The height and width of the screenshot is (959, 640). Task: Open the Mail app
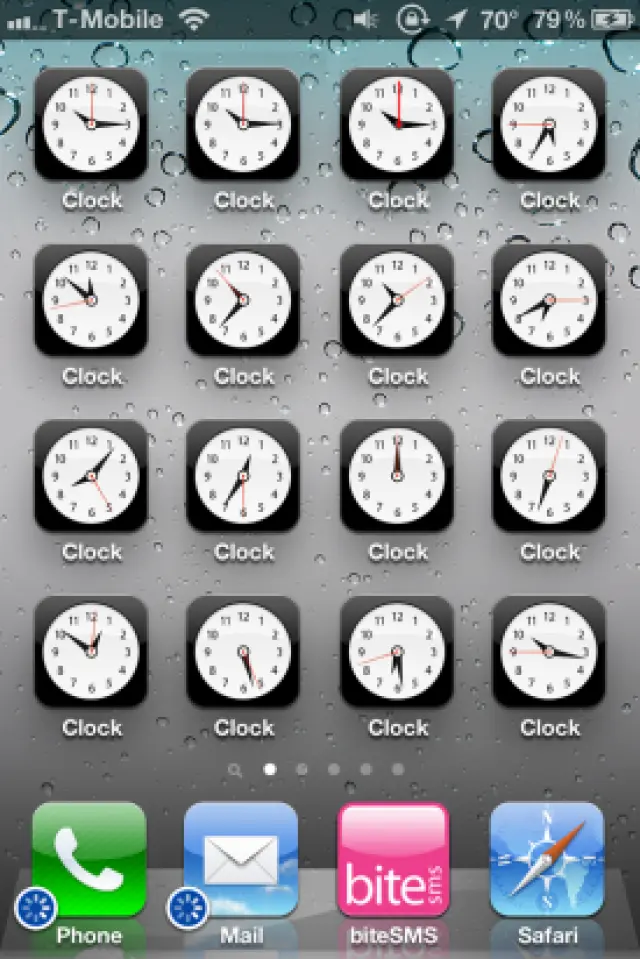(241, 860)
